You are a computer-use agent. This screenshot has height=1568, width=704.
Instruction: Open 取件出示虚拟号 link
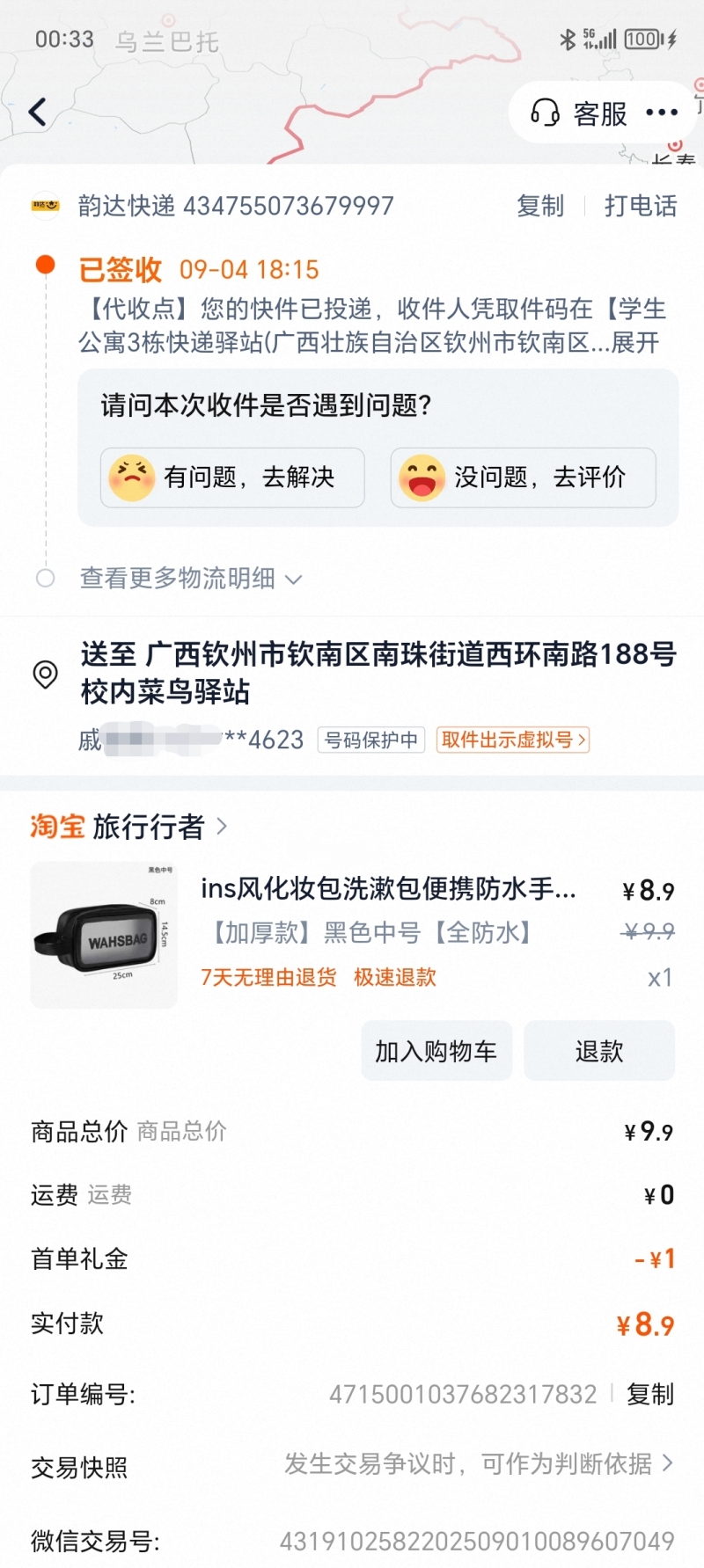tap(513, 740)
